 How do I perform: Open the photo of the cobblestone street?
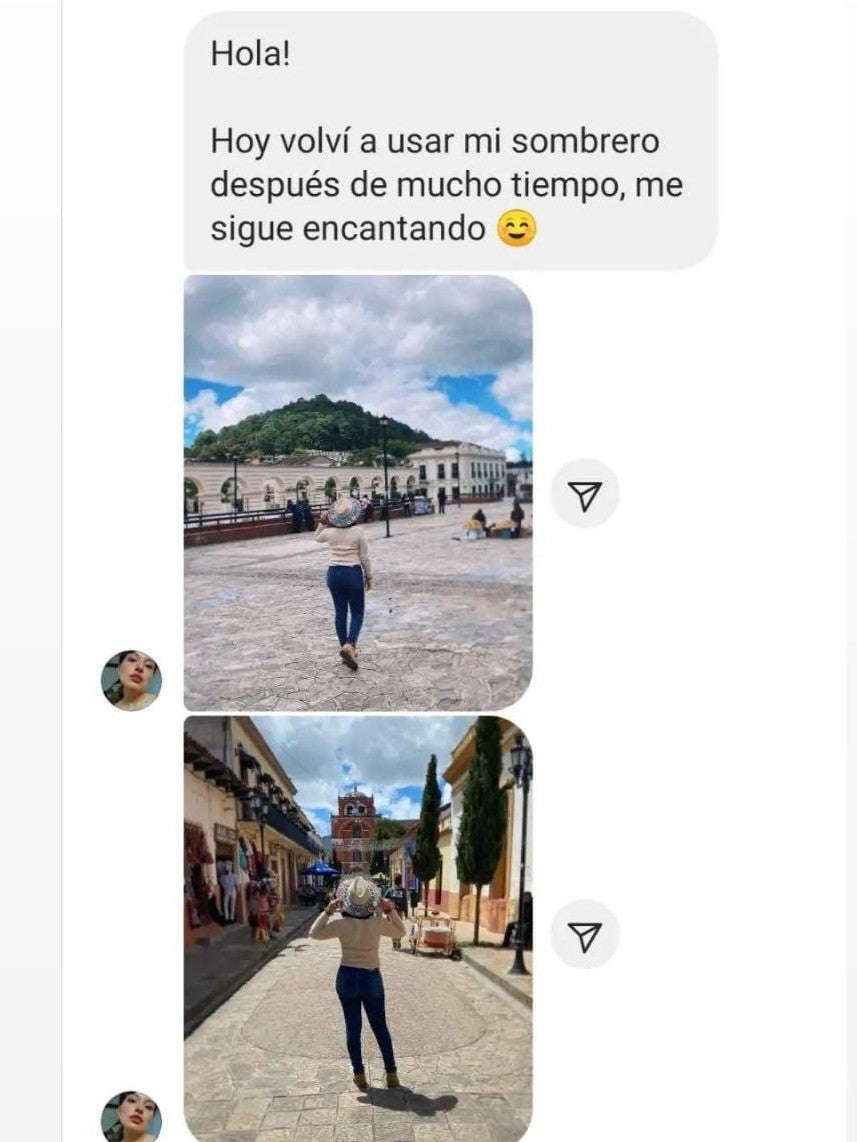click(x=357, y=928)
